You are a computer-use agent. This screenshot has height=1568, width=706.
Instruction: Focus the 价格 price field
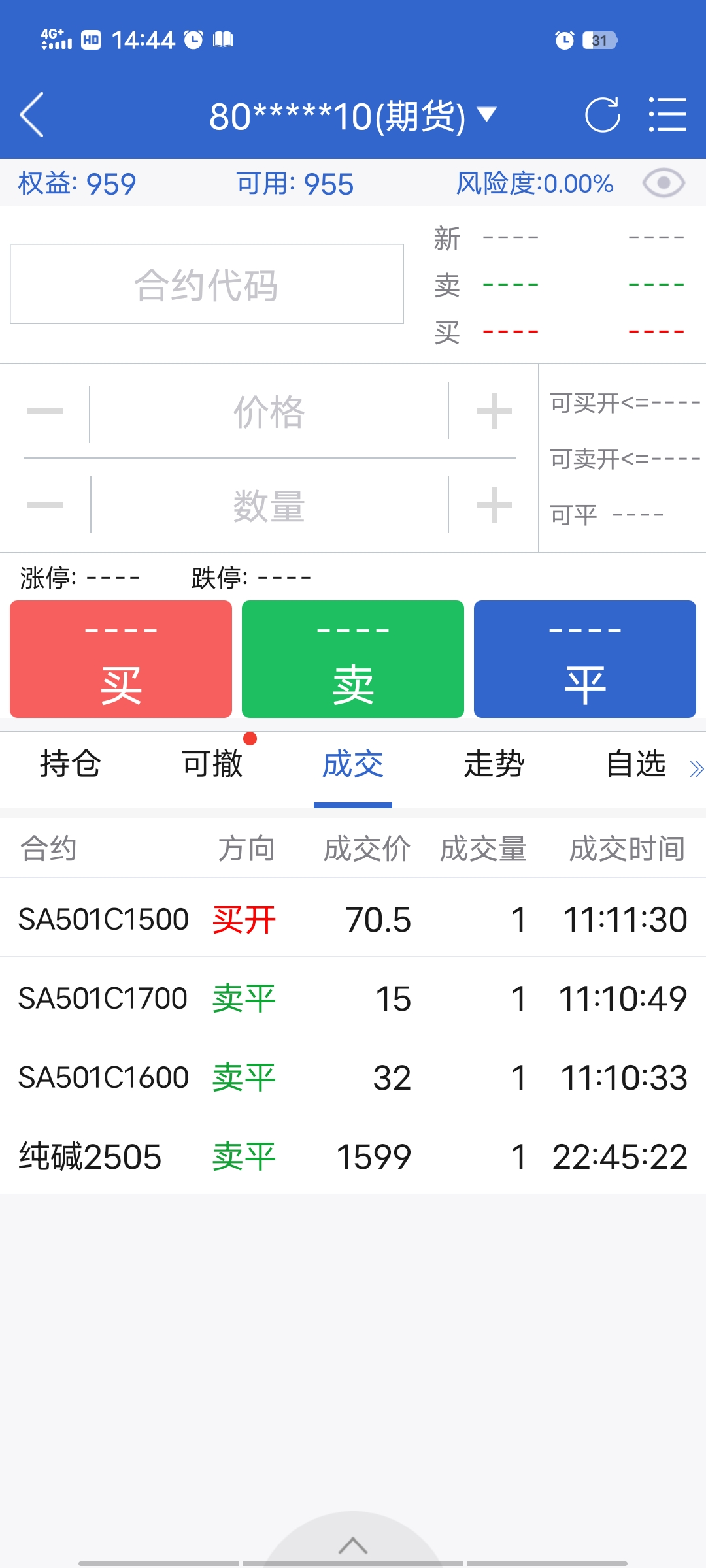269,412
